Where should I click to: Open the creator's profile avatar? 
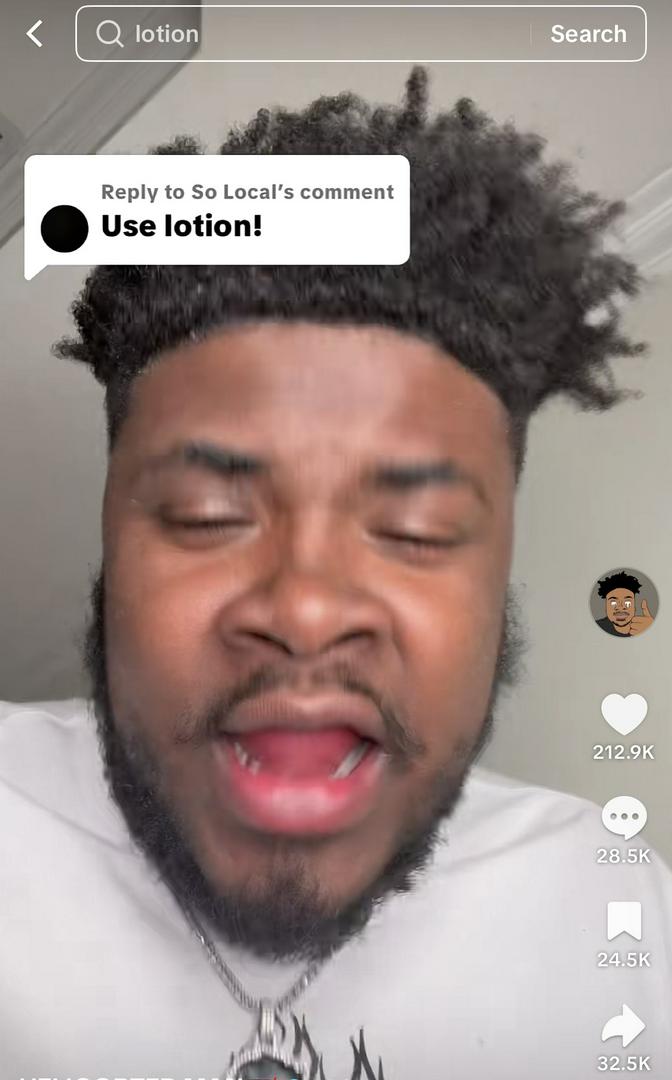coord(624,603)
